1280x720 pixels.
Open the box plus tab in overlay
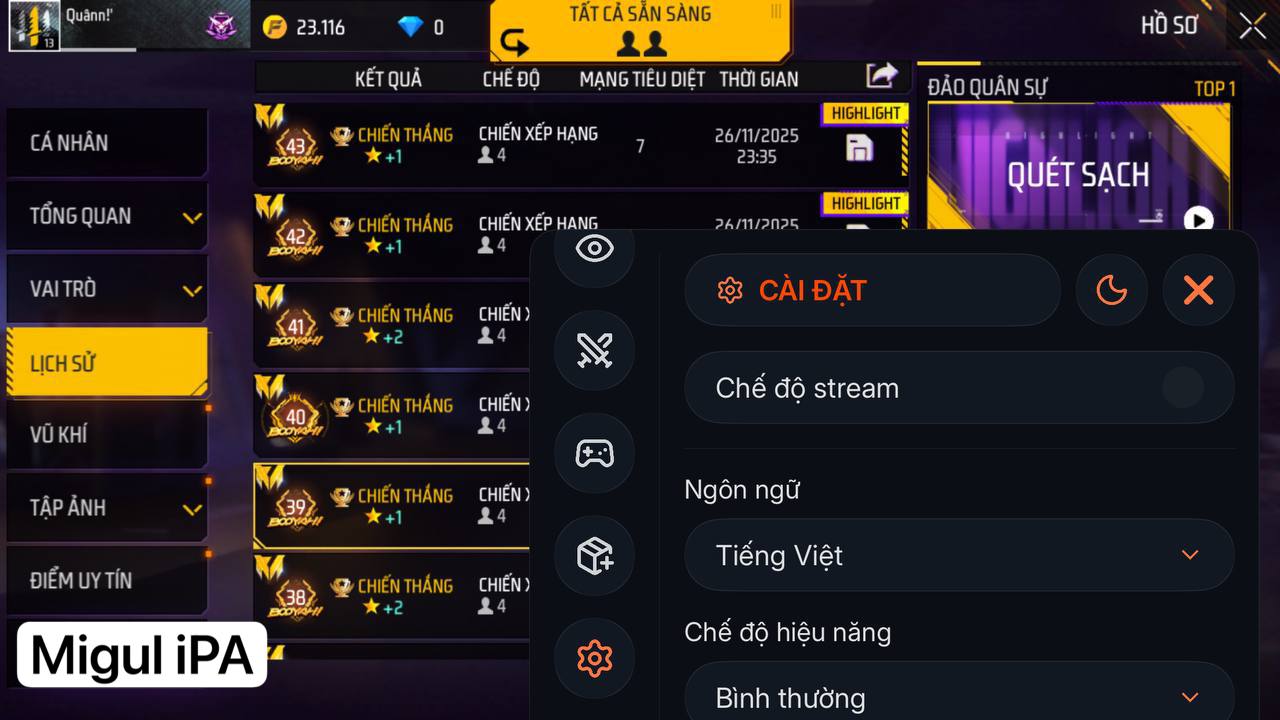[x=595, y=556]
